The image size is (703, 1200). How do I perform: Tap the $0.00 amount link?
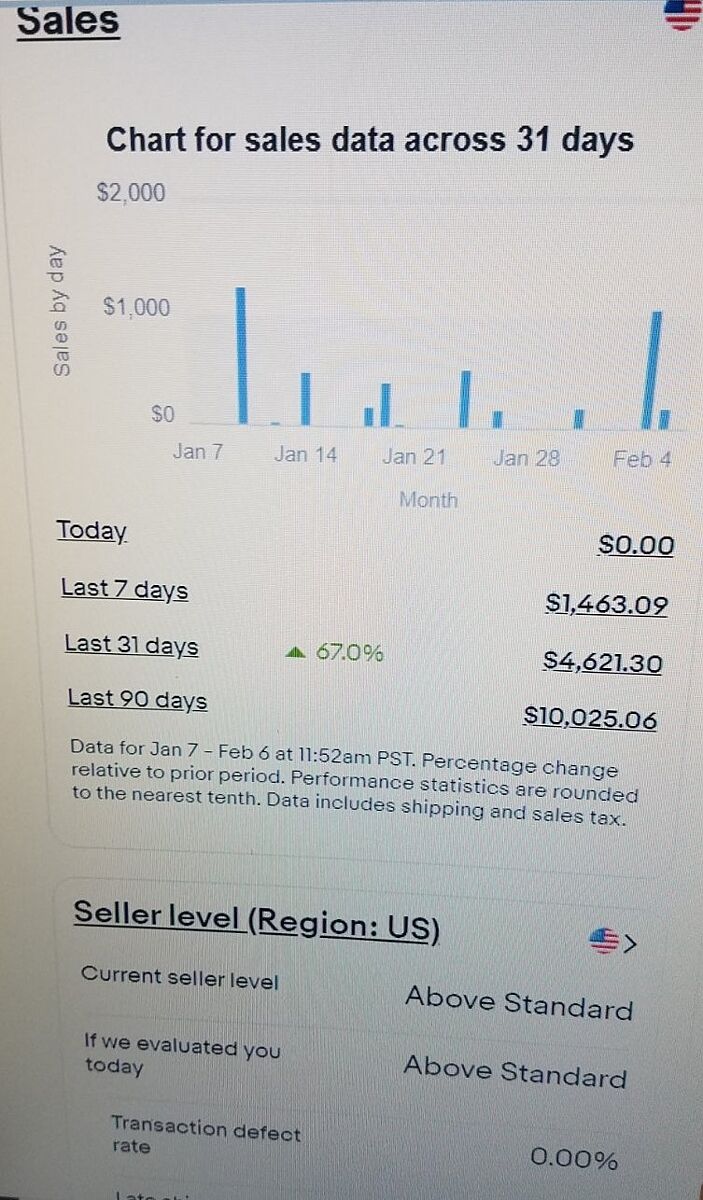click(636, 545)
